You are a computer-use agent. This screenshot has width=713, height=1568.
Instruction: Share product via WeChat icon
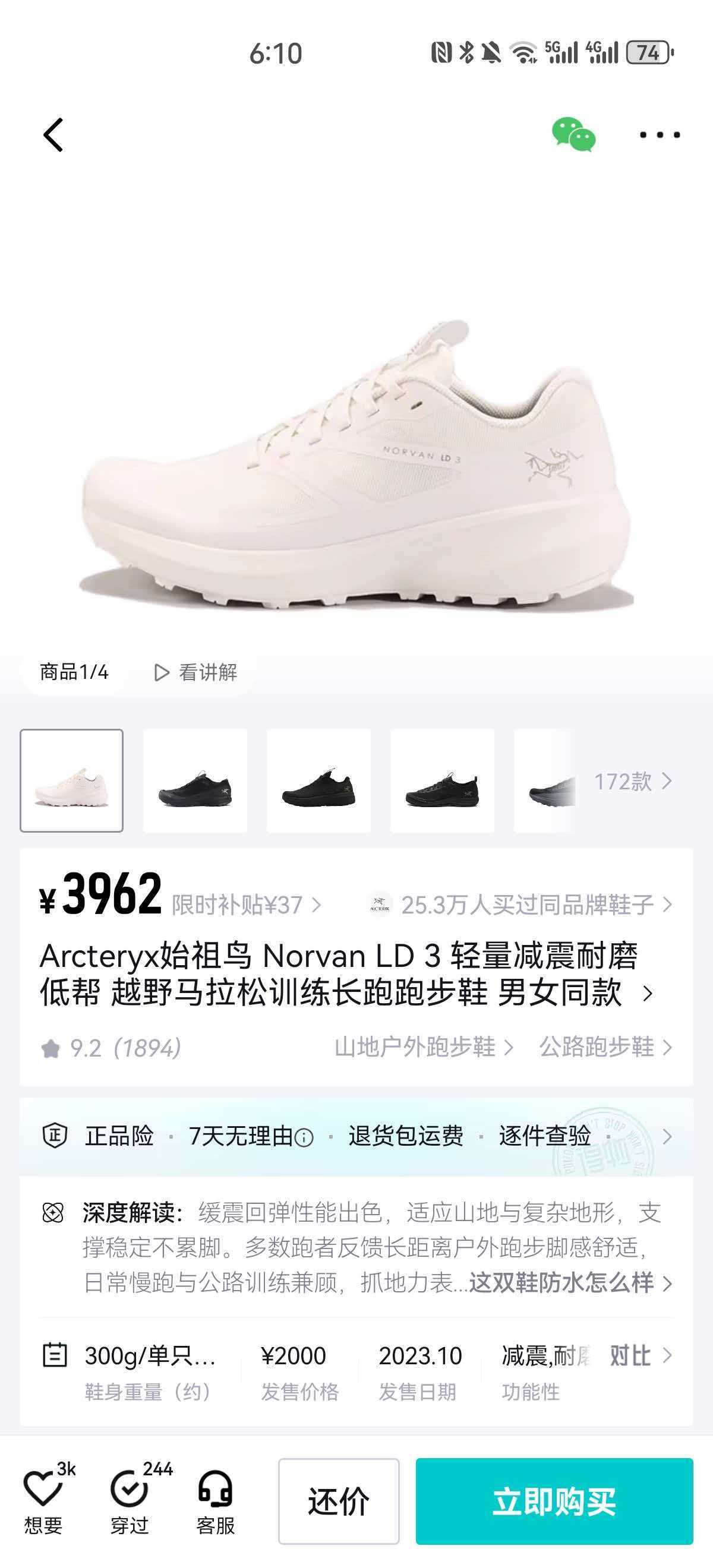point(573,134)
